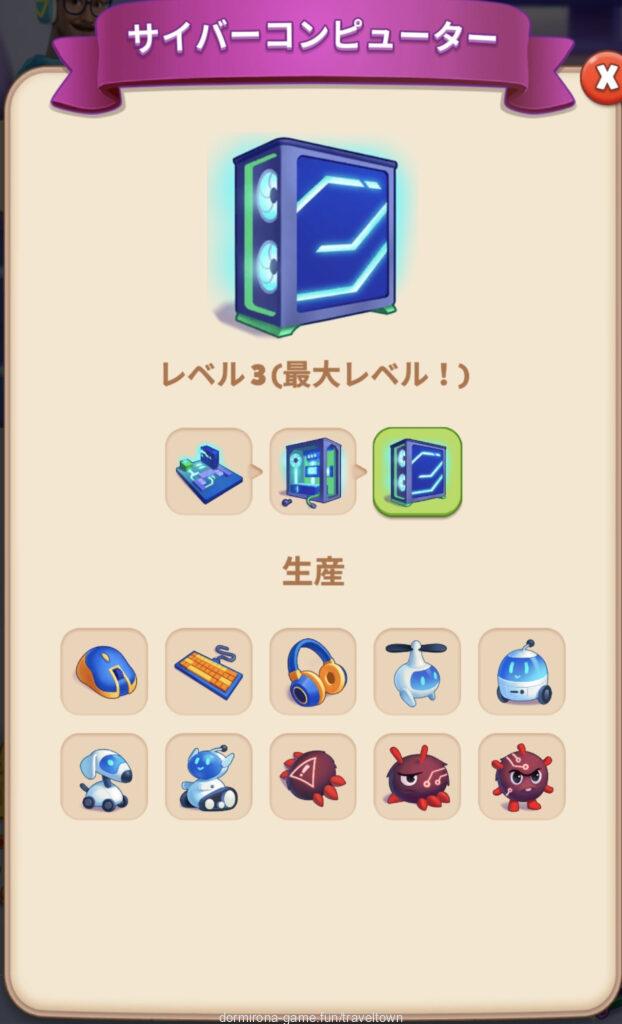Screen dimensions: 622x1024
Task: Close the サイバーコンピューター dialog
Action: pyautogui.click(x=604, y=78)
